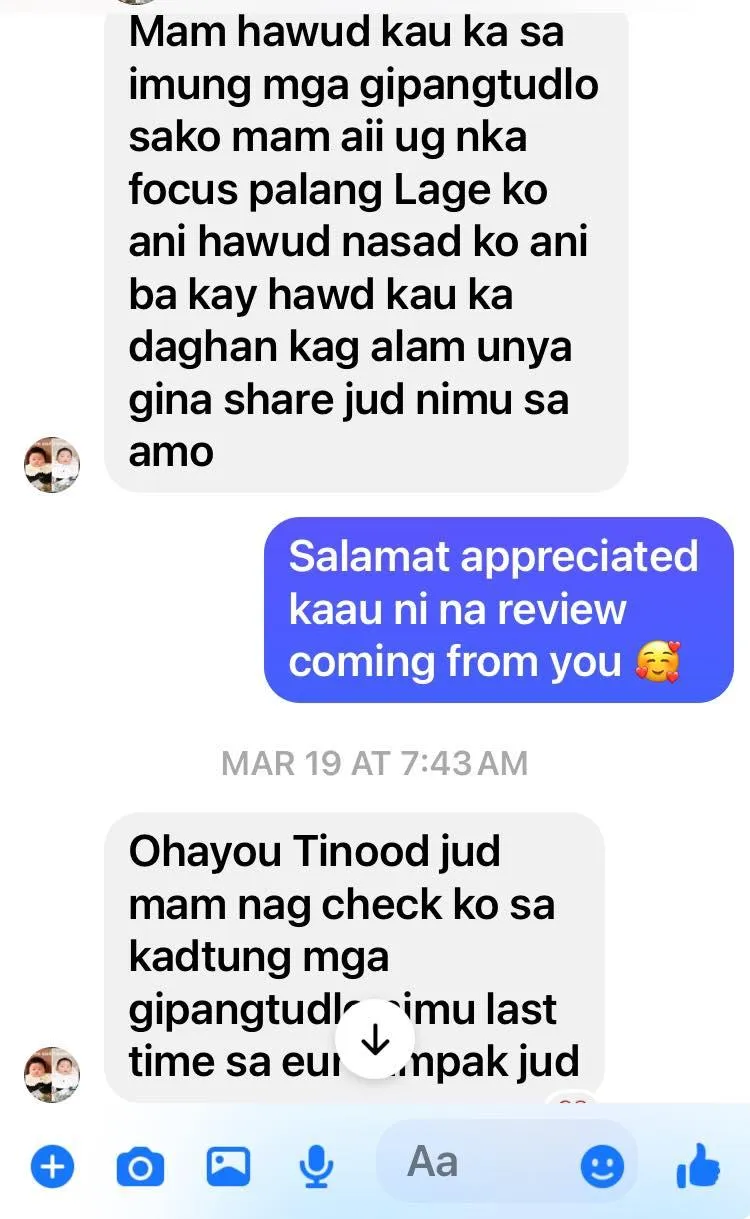Record a voice message with the microphone
Viewport: 750px width, 1219px height.
point(316,1166)
